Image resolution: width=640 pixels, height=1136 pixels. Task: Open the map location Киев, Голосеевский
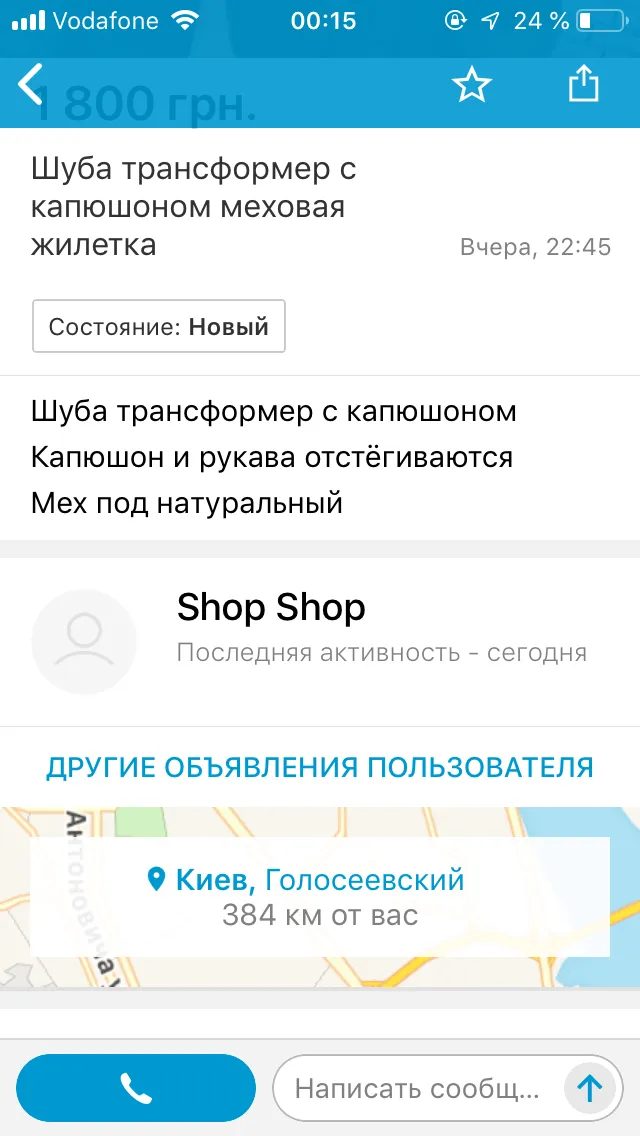point(320,897)
